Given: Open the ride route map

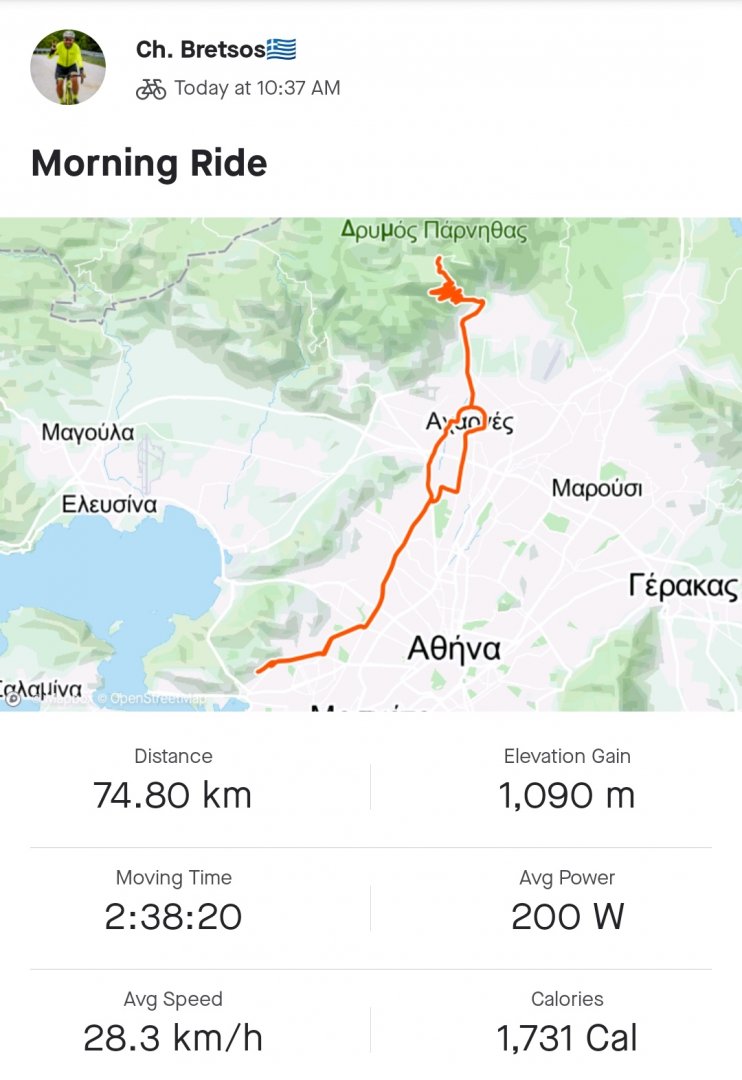Looking at the screenshot, I should [x=371, y=464].
